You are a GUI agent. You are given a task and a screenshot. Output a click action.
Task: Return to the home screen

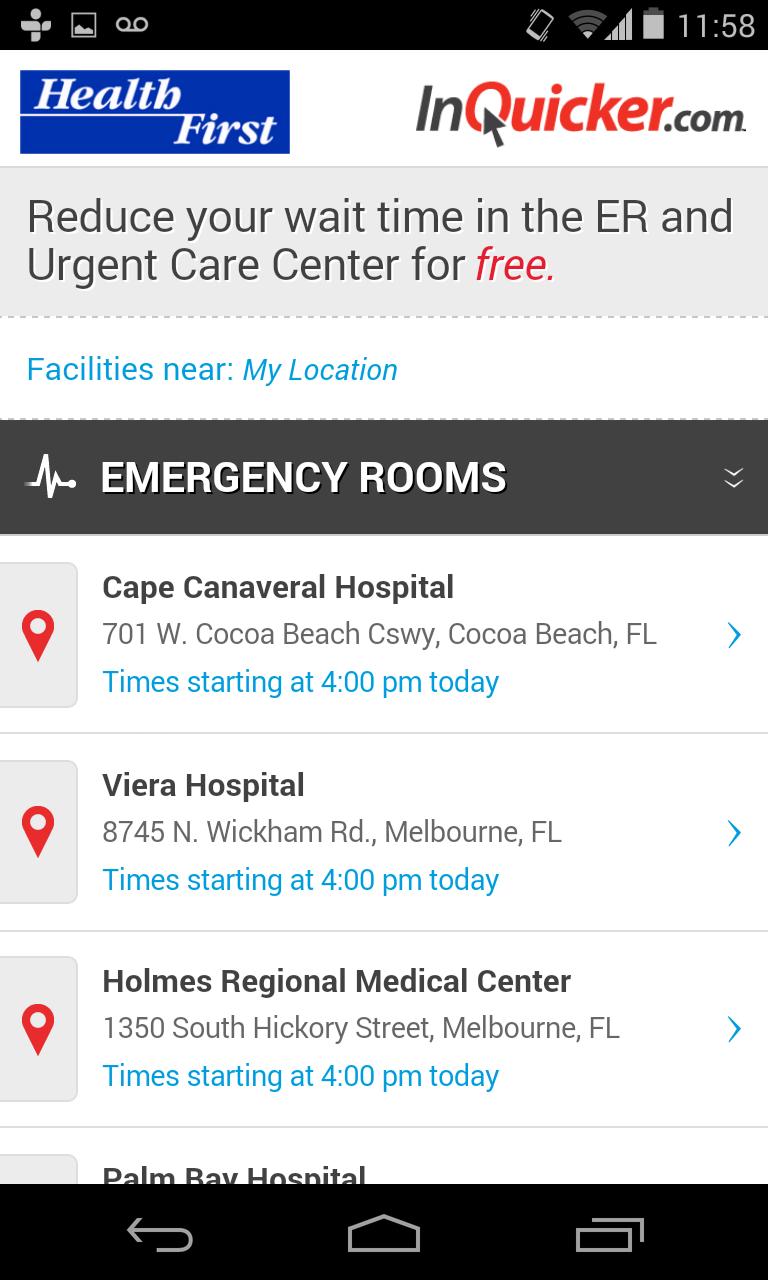click(x=384, y=1234)
